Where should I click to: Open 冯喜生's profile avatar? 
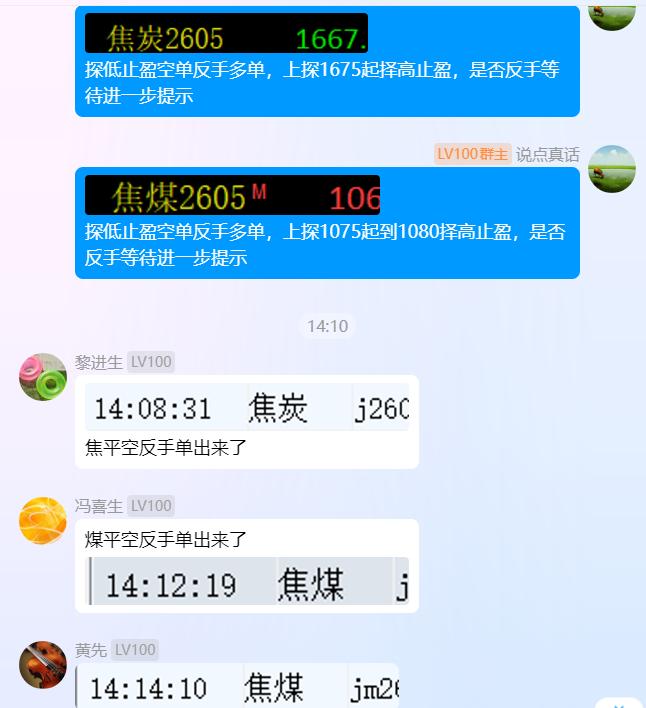click(43, 521)
